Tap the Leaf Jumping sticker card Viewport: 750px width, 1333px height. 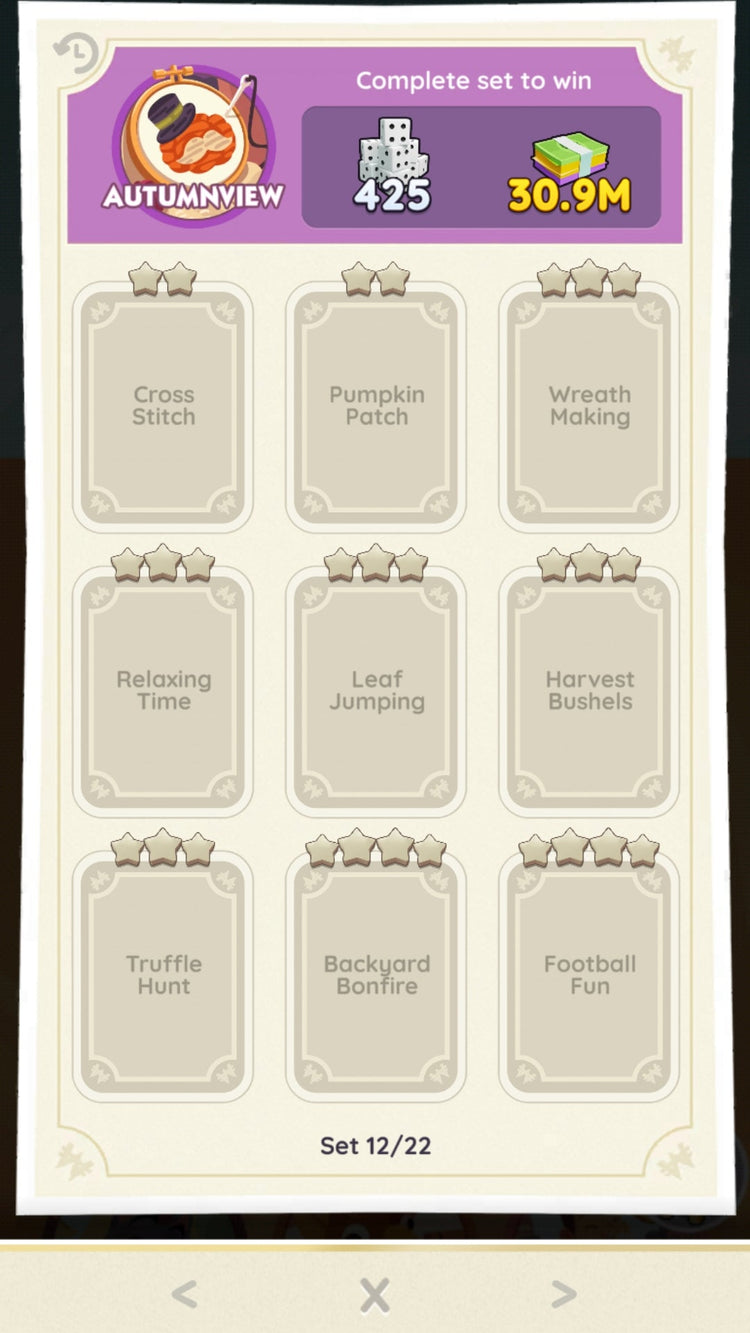[x=376, y=690]
